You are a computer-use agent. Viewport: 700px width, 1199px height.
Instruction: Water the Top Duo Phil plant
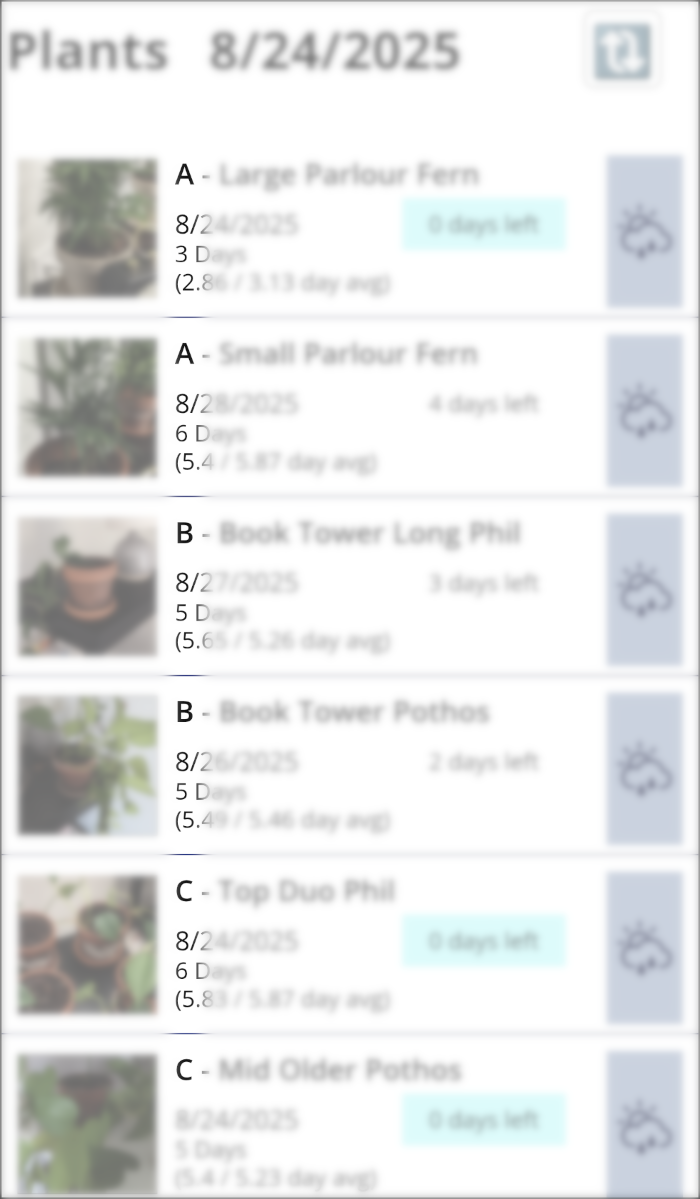pyautogui.click(x=644, y=947)
